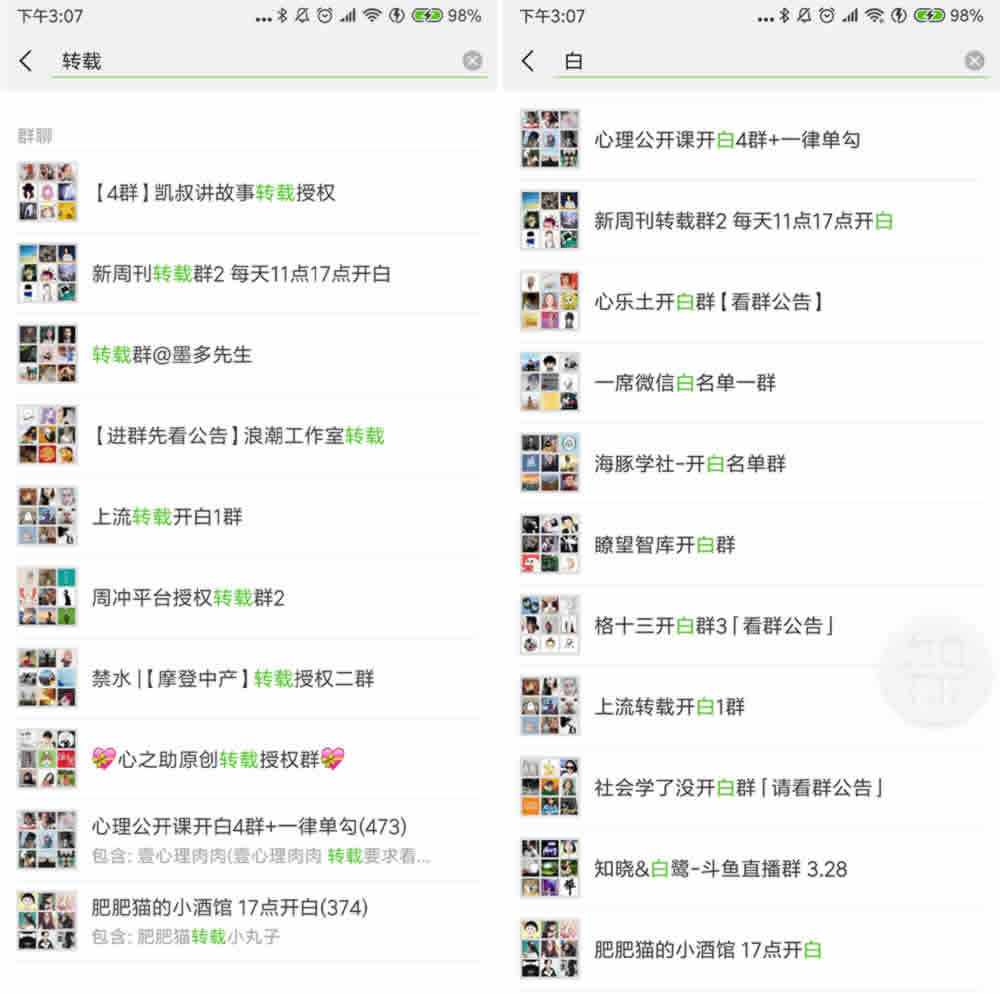Viewport: 1000px width, 994px height.
Task: Open 心理公开课开白4群+一律单勾(473) with 包含 line
Action: point(248,840)
